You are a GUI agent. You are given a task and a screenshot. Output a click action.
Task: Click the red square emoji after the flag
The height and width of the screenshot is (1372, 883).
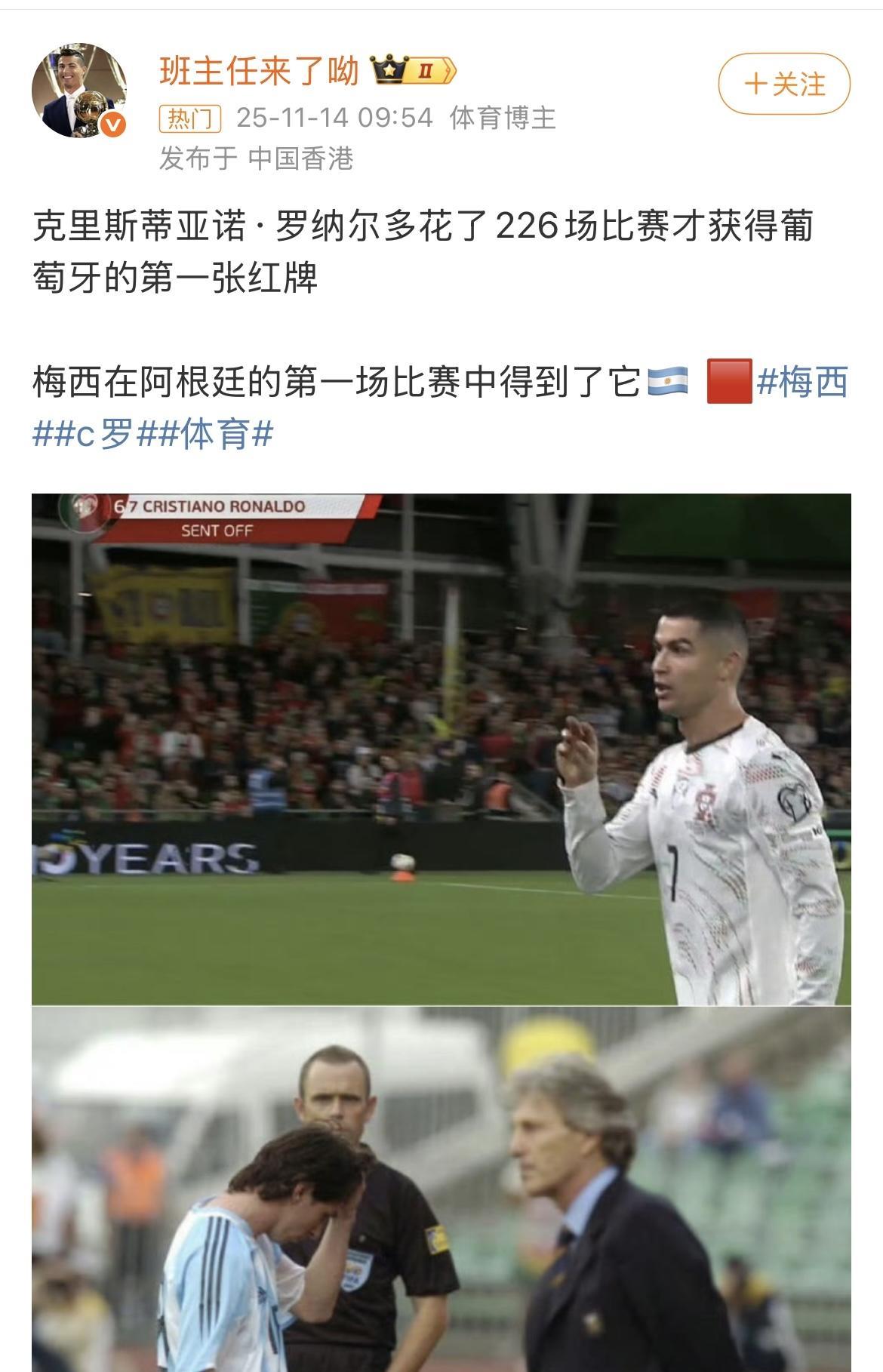(x=729, y=381)
